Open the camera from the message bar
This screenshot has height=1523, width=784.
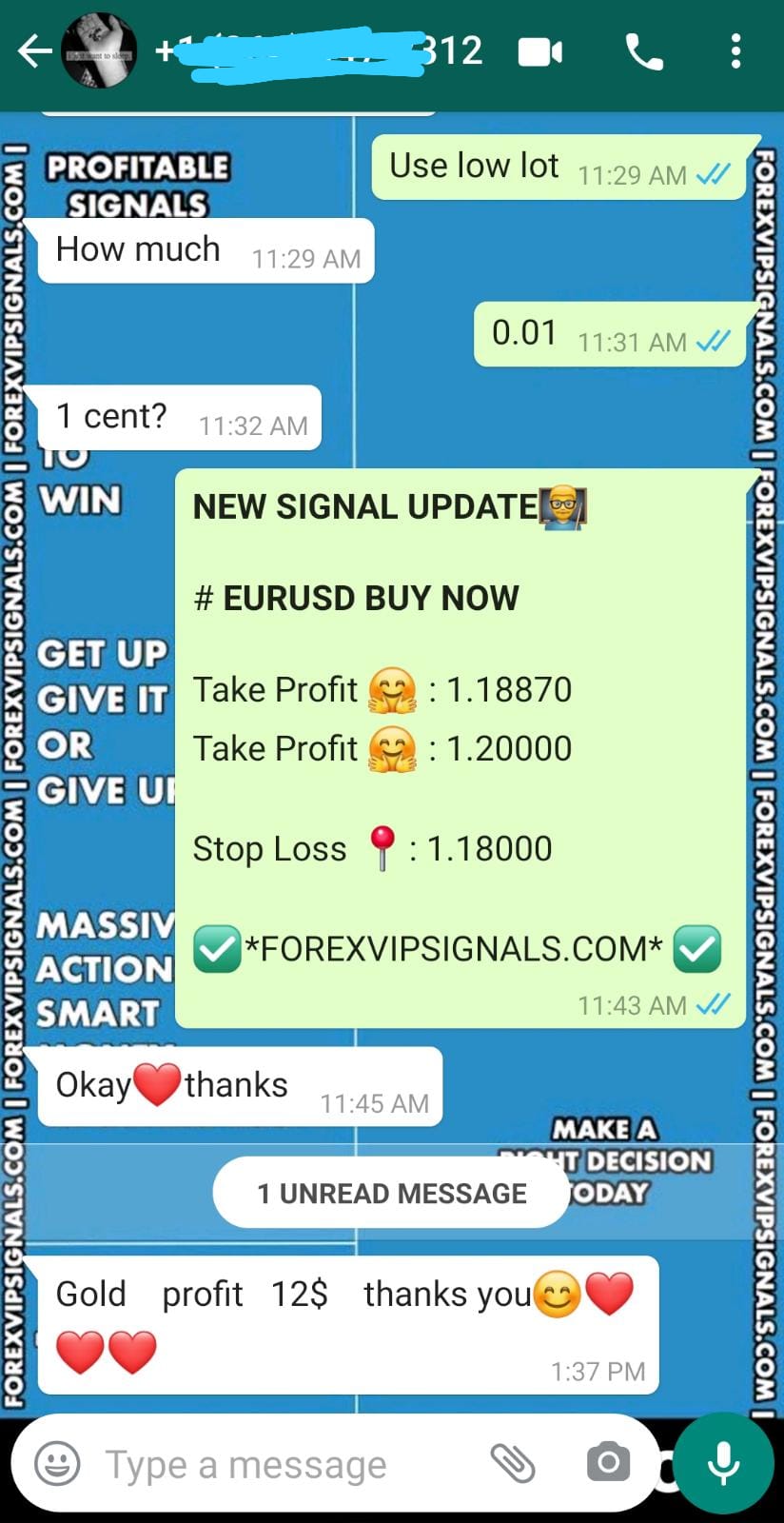coord(608,1462)
